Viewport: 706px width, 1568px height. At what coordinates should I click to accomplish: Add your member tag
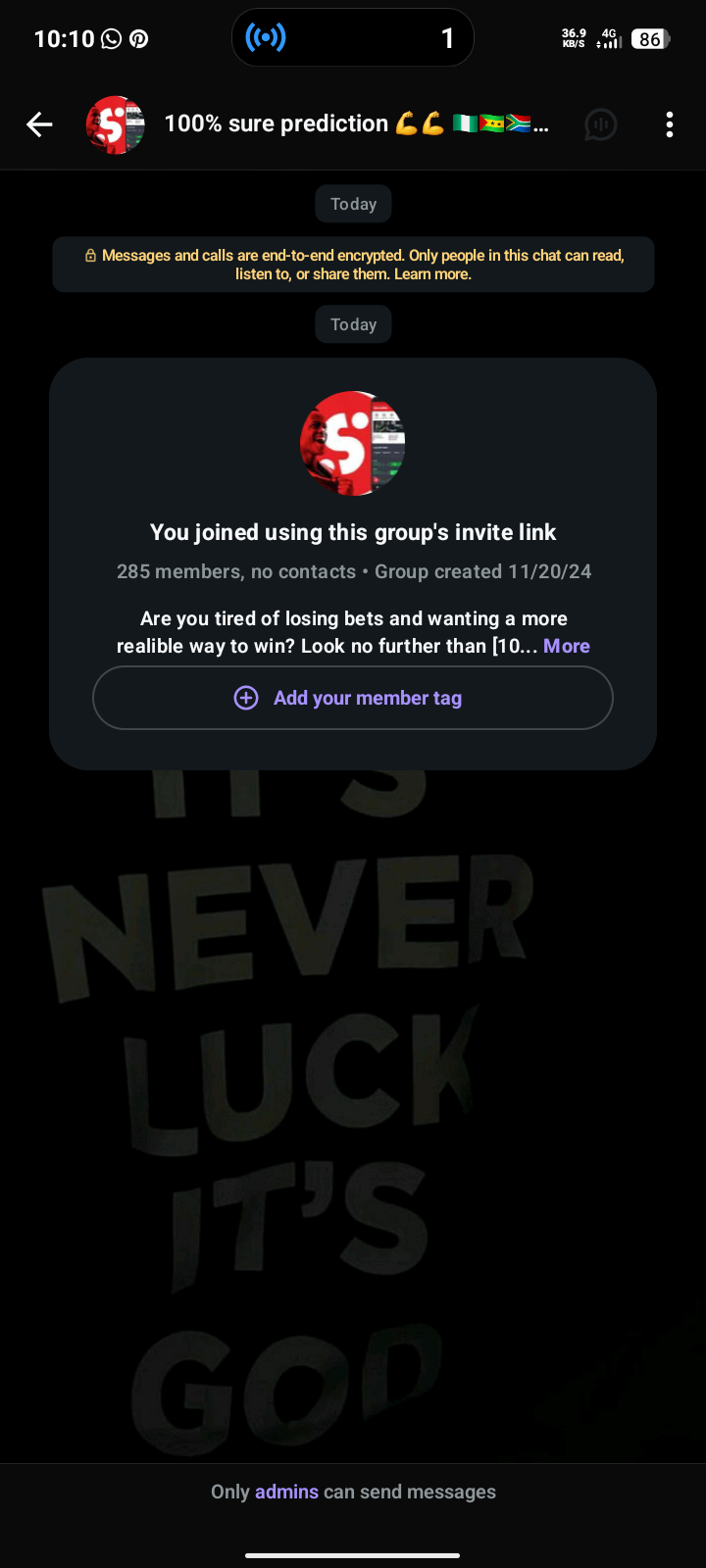coord(353,698)
